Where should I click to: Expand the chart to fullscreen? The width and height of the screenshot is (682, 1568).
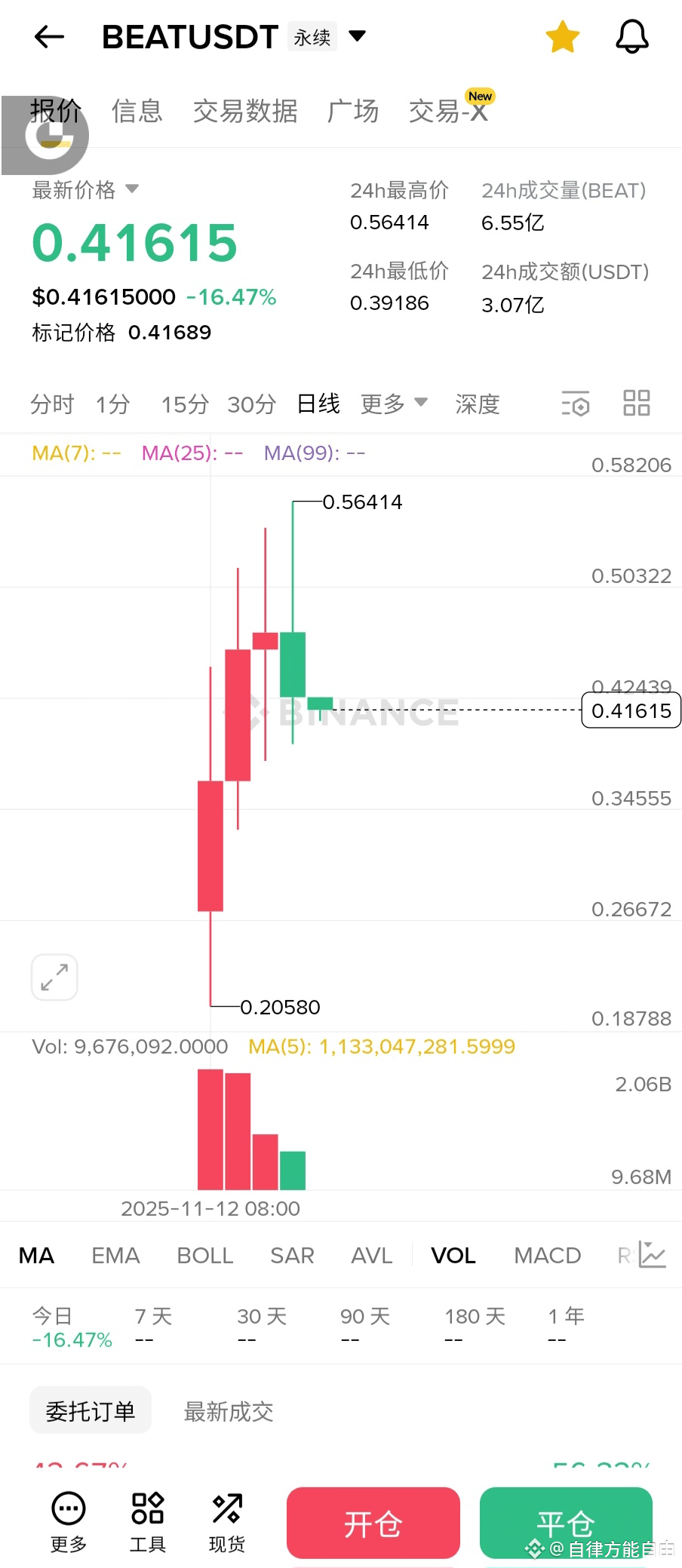pyautogui.click(x=54, y=977)
